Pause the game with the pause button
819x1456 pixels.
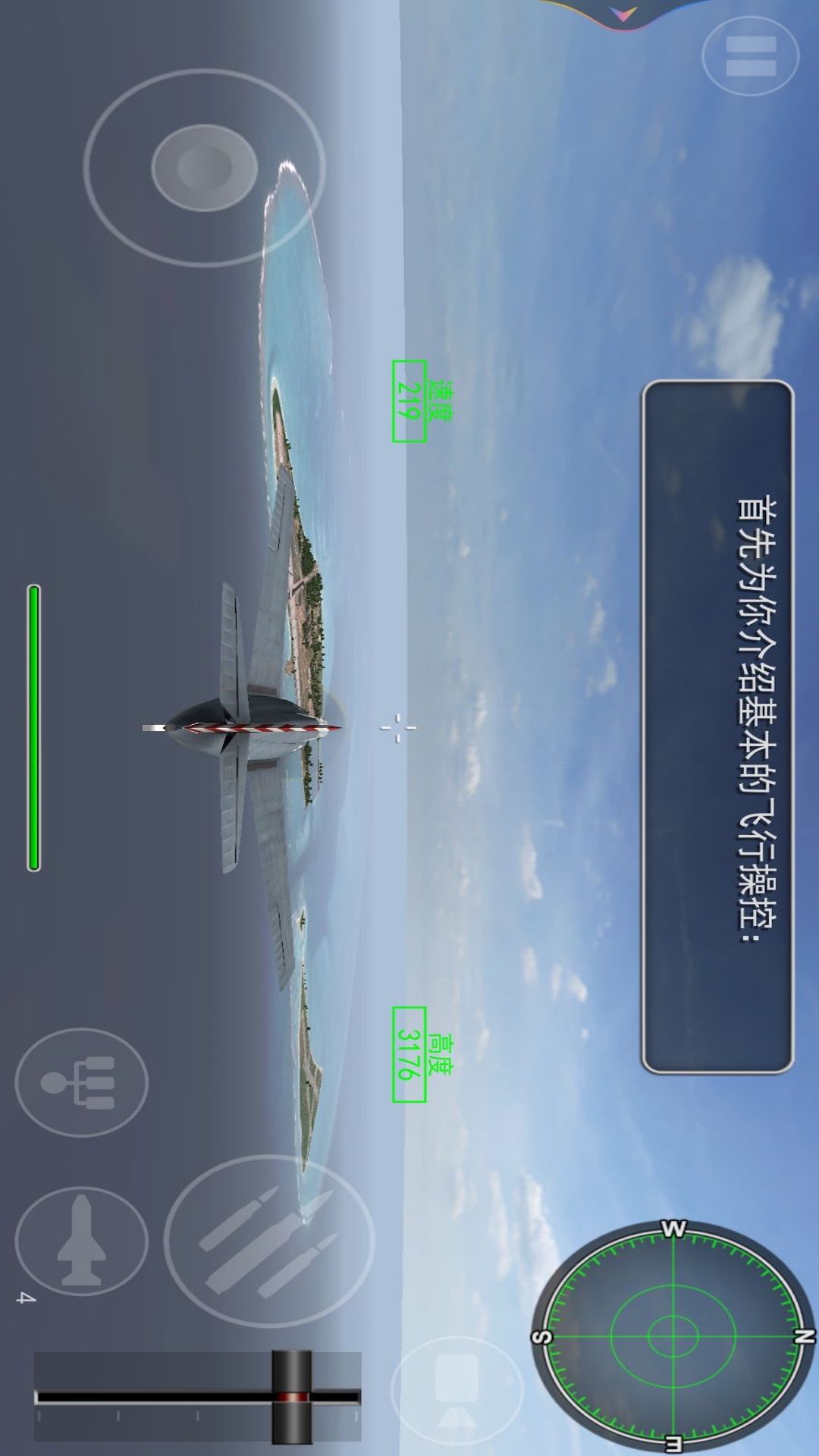click(x=750, y=55)
